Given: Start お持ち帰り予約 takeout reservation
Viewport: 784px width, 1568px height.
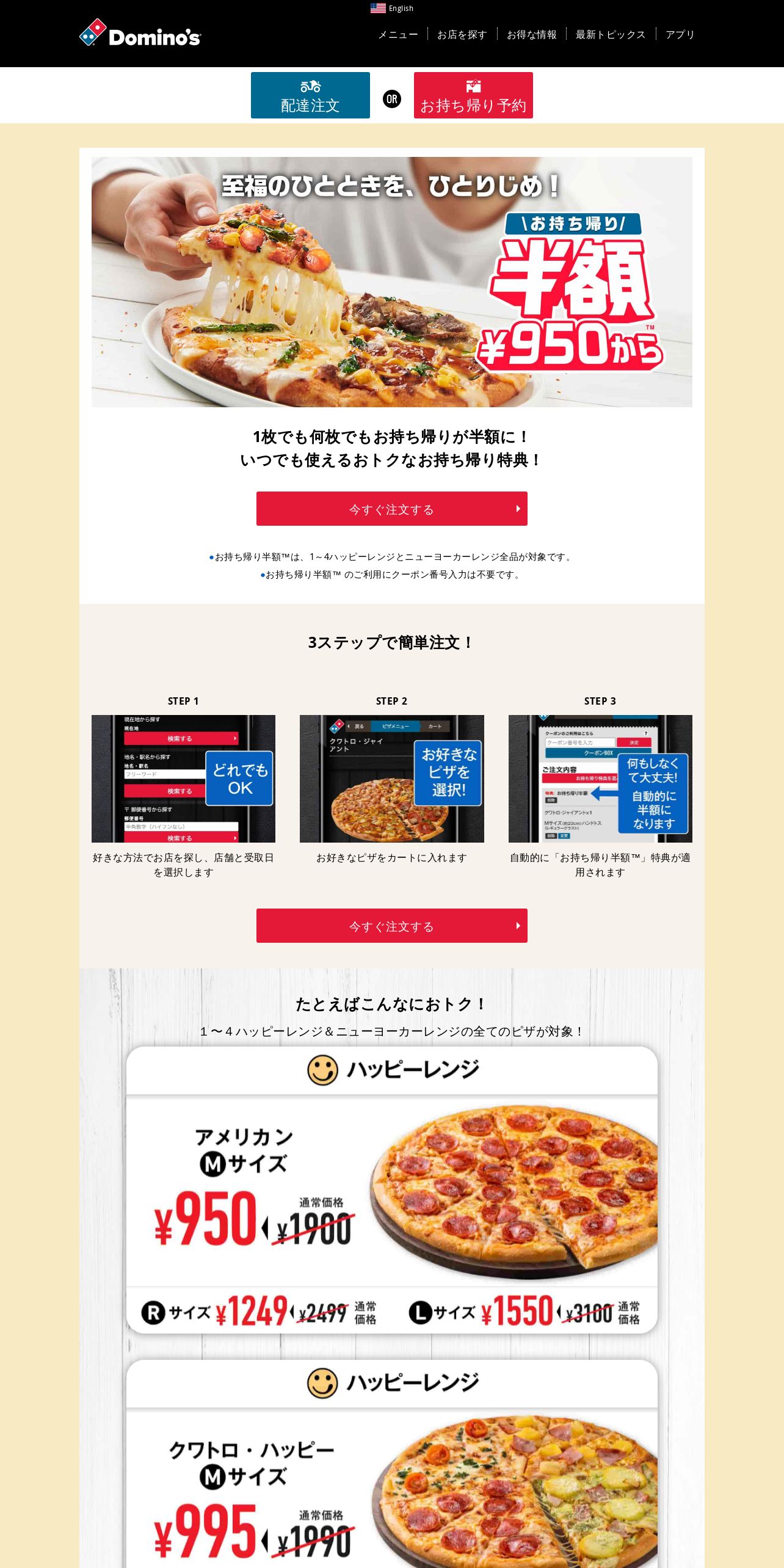Looking at the screenshot, I should pos(473,95).
